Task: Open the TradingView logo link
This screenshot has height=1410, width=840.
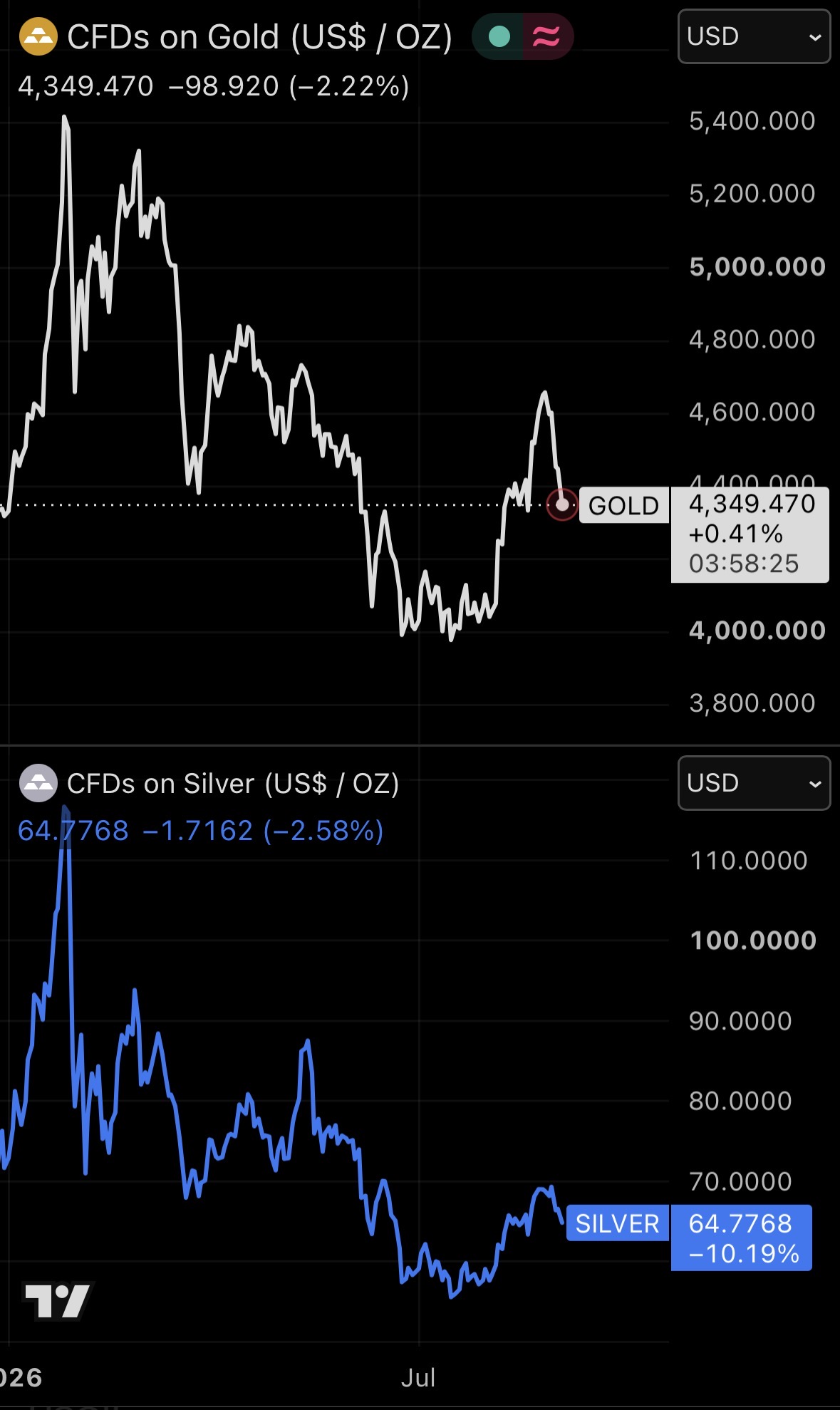Action: pyautogui.click(x=57, y=1300)
